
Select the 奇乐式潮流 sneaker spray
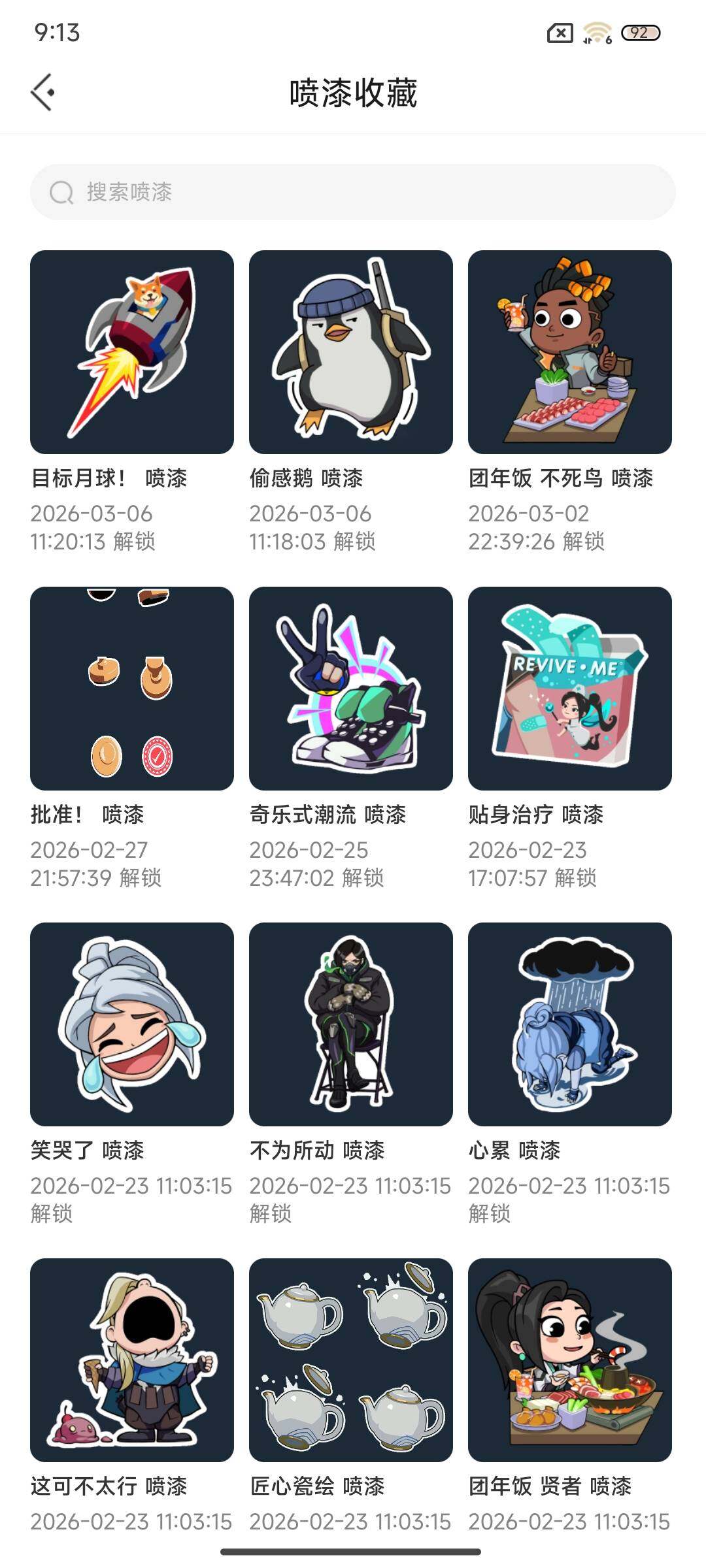point(353,686)
